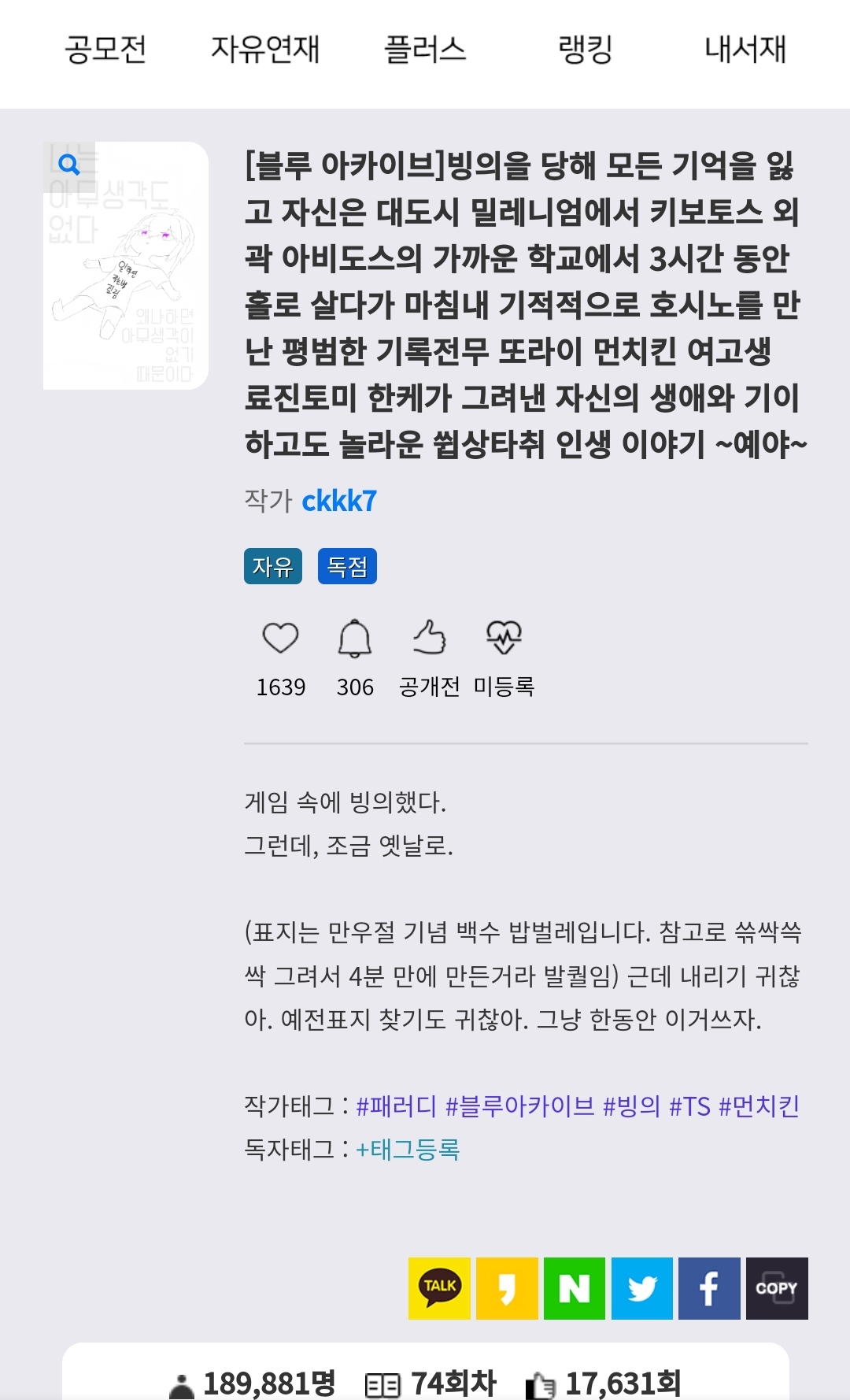Switch to the 랭킹 tab
The width and height of the screenshot is (850, 1400).
point(585,49)
